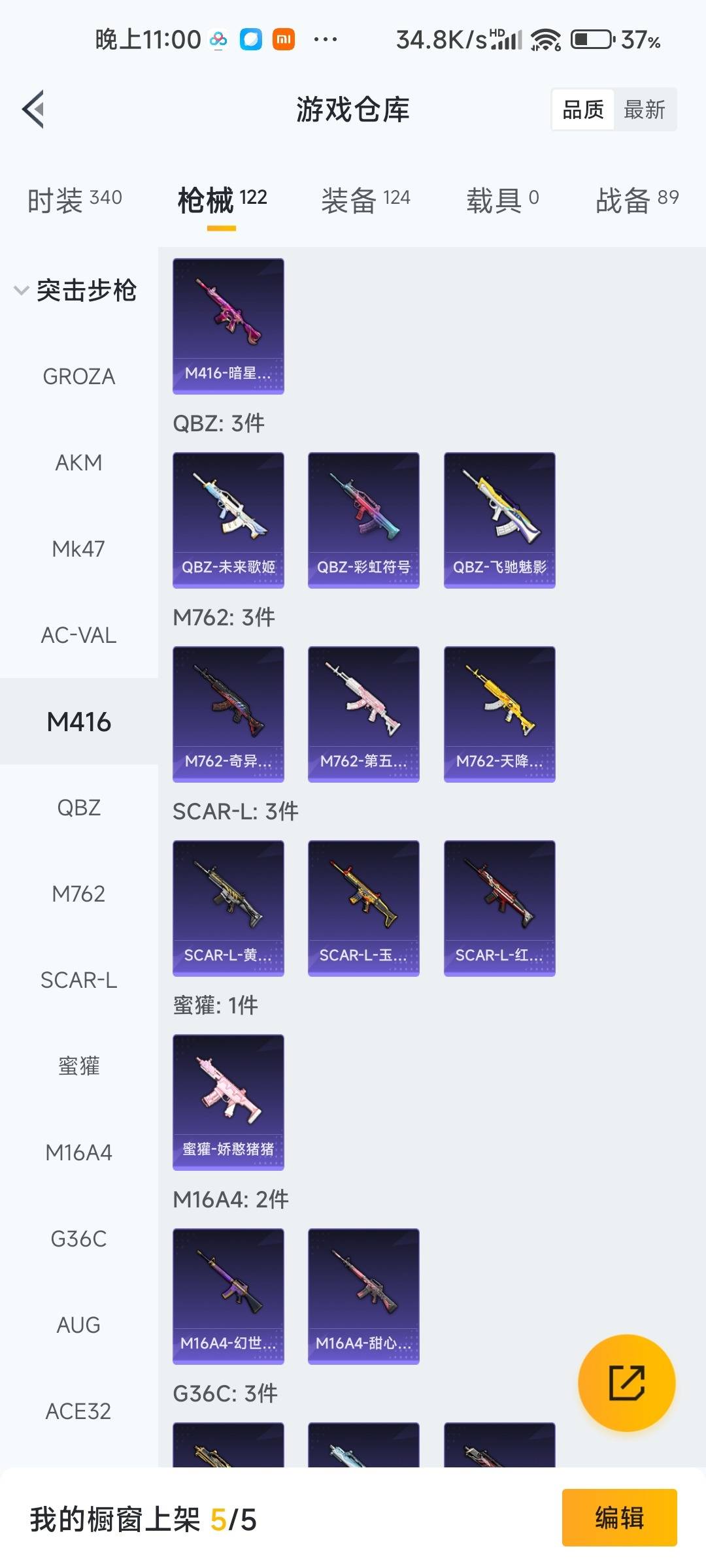Open the QBZ-未来歌姬 skin
Viewport: 706px width, 1568px height.
[228, 520]
